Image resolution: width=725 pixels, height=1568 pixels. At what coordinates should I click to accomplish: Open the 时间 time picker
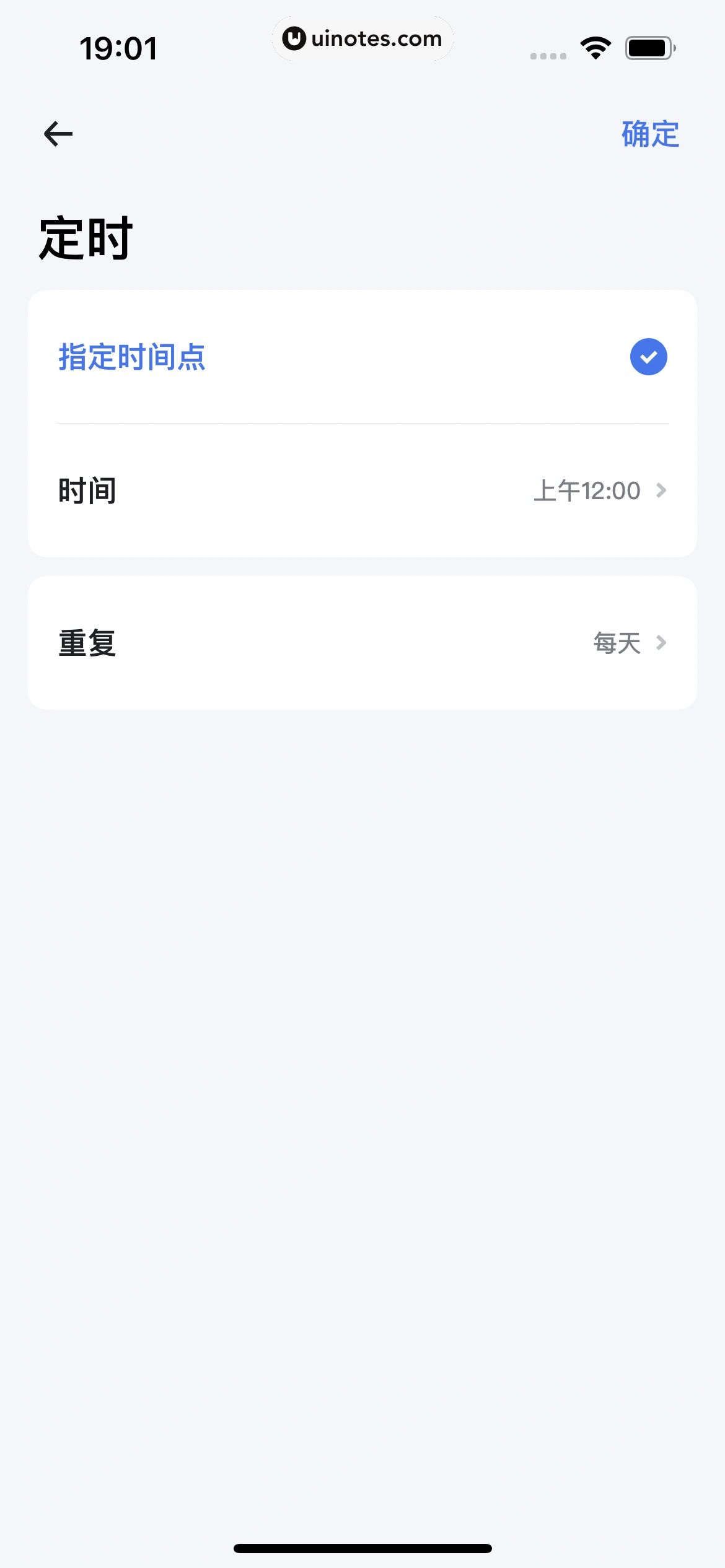point(362,490)
